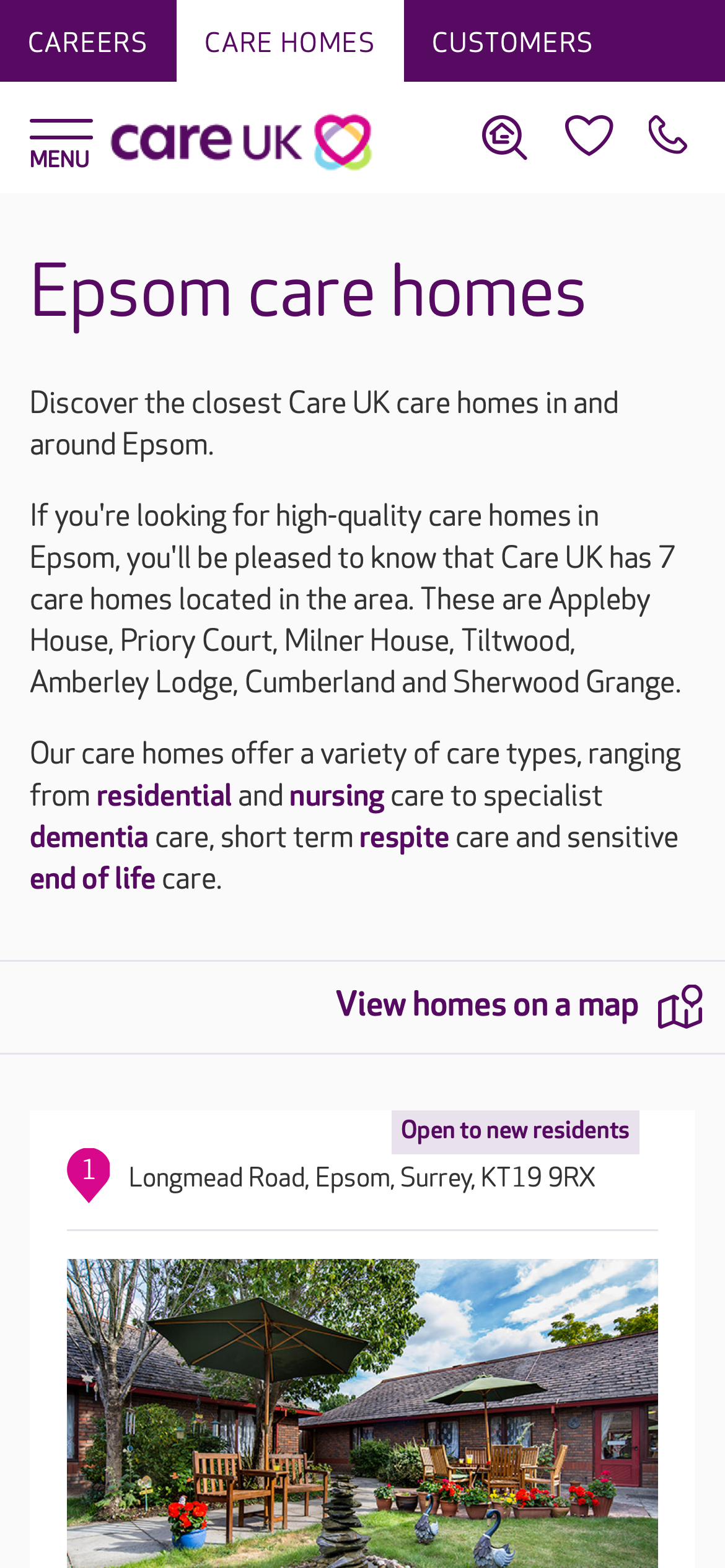The image size is (725, 1568).
Task: Switch to the Careers tab
Action: click(x=87, y=42)
